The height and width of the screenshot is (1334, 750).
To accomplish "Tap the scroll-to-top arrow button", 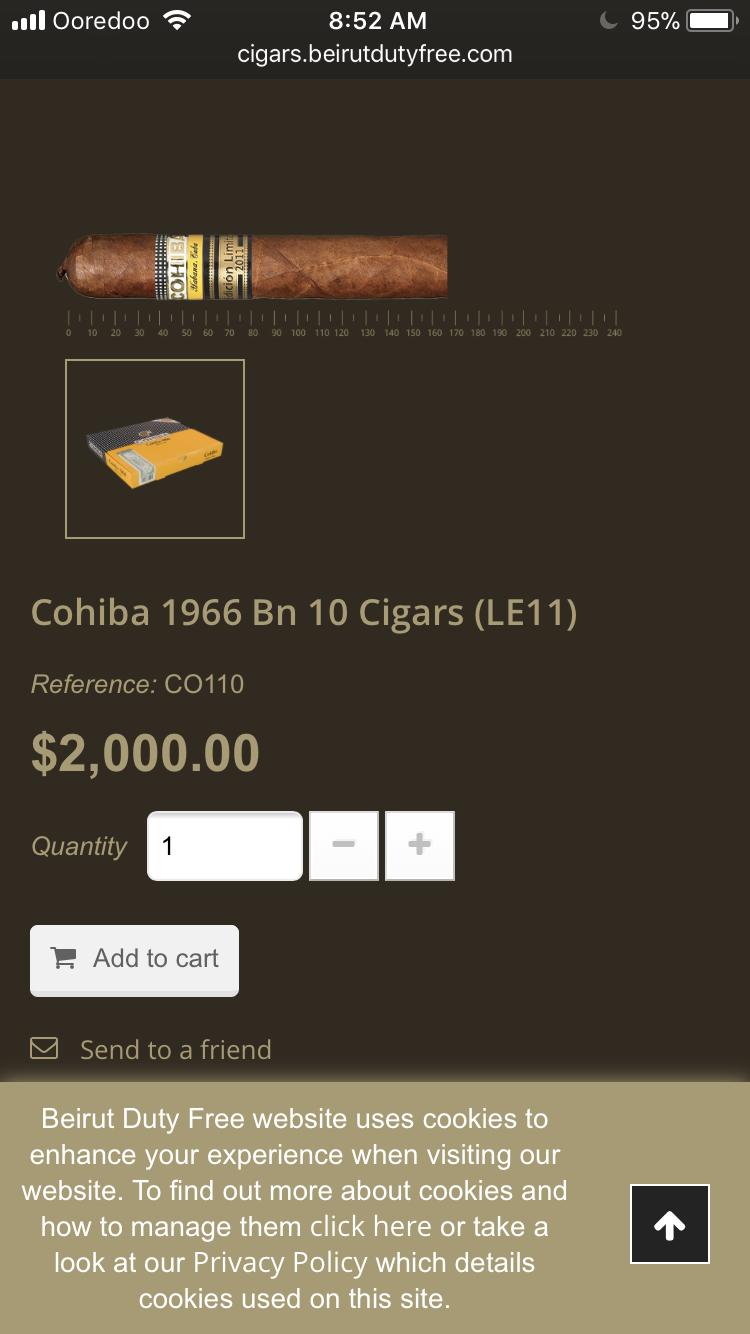I will click(670, 1224).
